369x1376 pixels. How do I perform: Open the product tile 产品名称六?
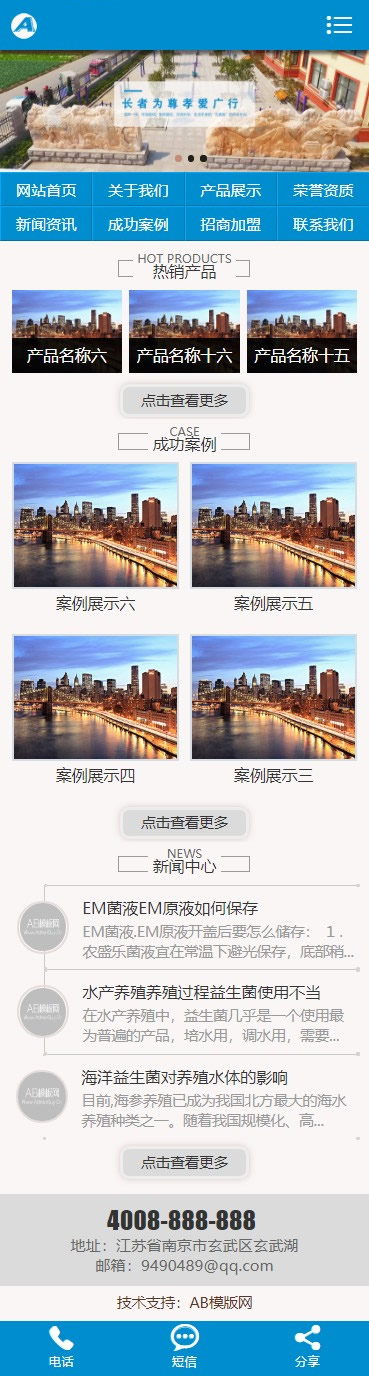point(67,332)
